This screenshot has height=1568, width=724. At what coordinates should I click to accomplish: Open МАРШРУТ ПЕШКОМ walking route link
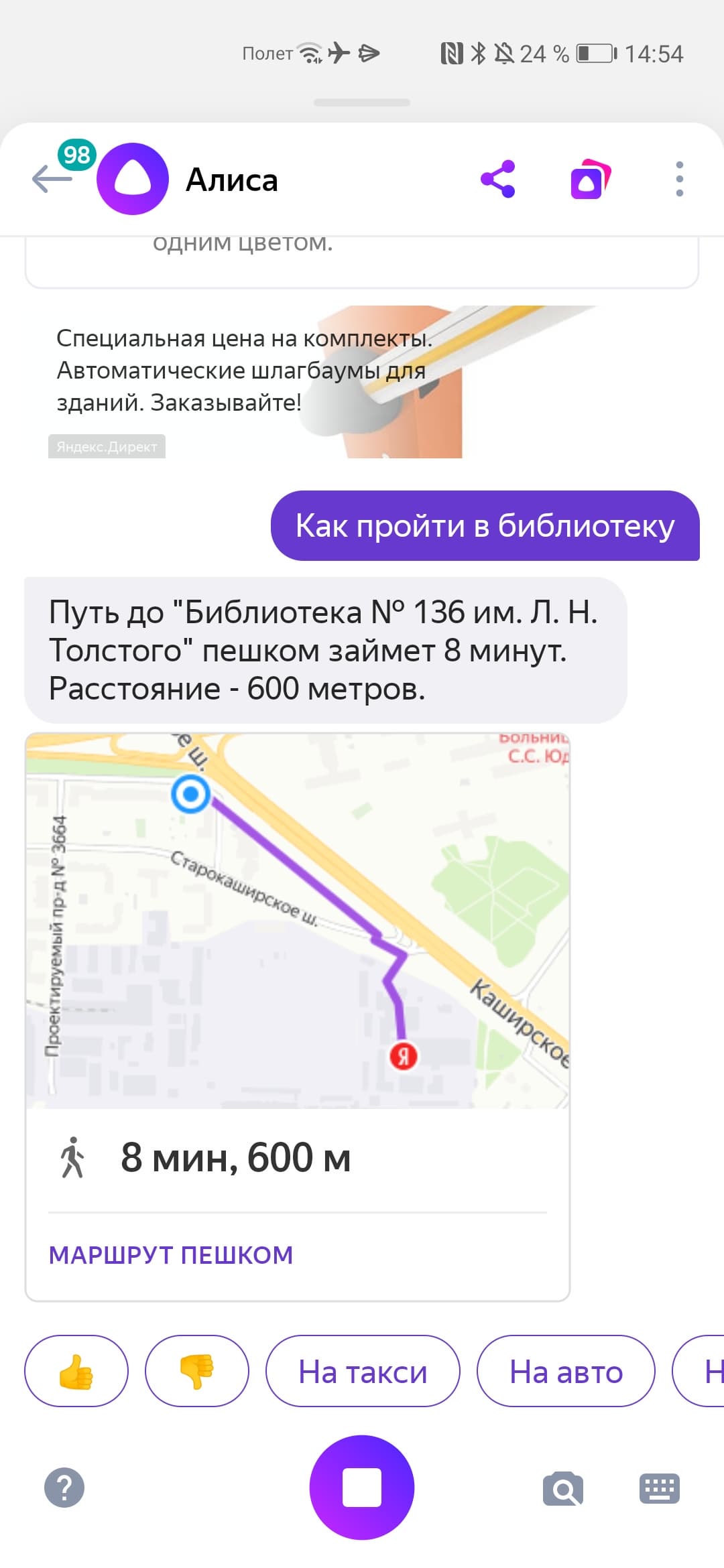[171, 1255]
